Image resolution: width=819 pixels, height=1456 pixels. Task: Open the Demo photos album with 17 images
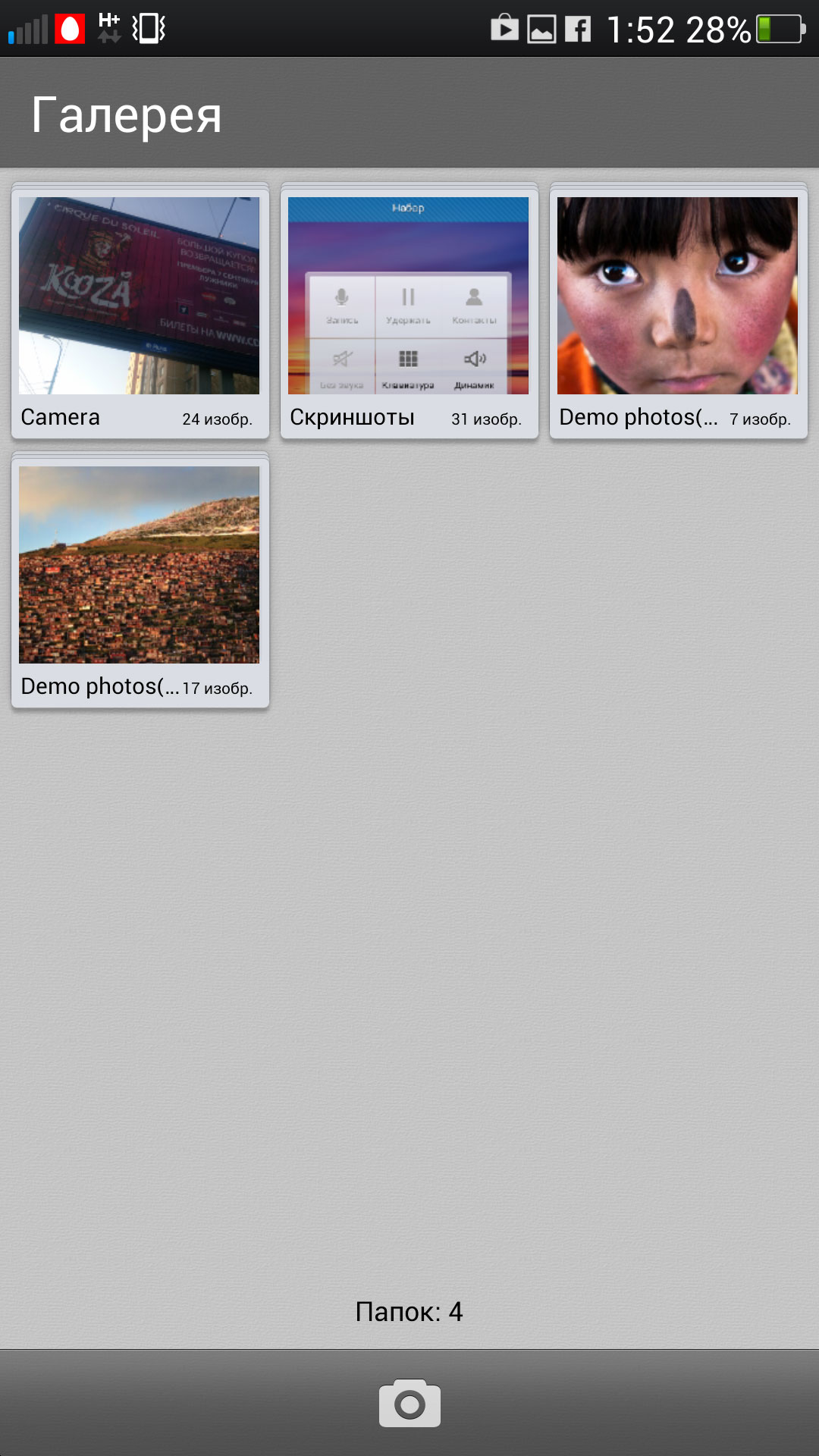click(140, 580)
